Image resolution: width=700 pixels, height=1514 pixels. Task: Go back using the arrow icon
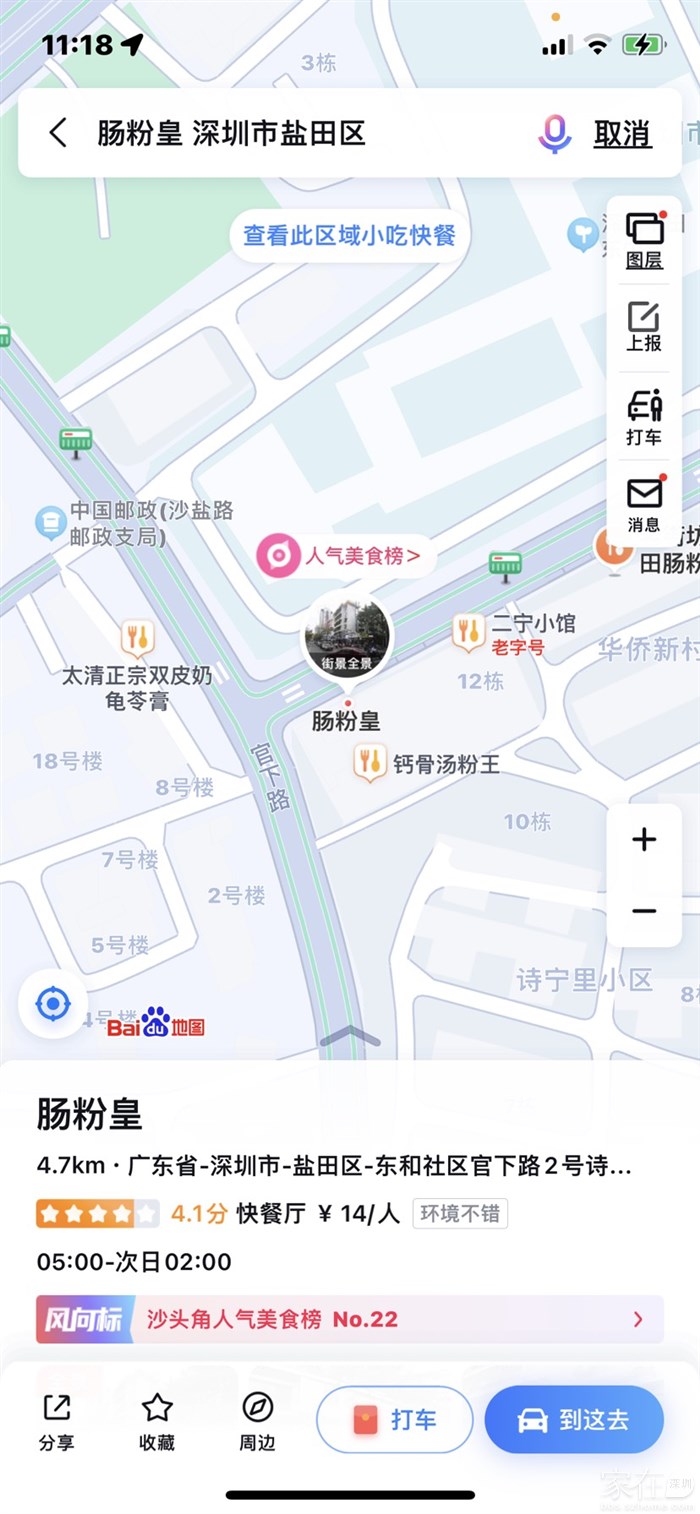[x=59, y=133]
